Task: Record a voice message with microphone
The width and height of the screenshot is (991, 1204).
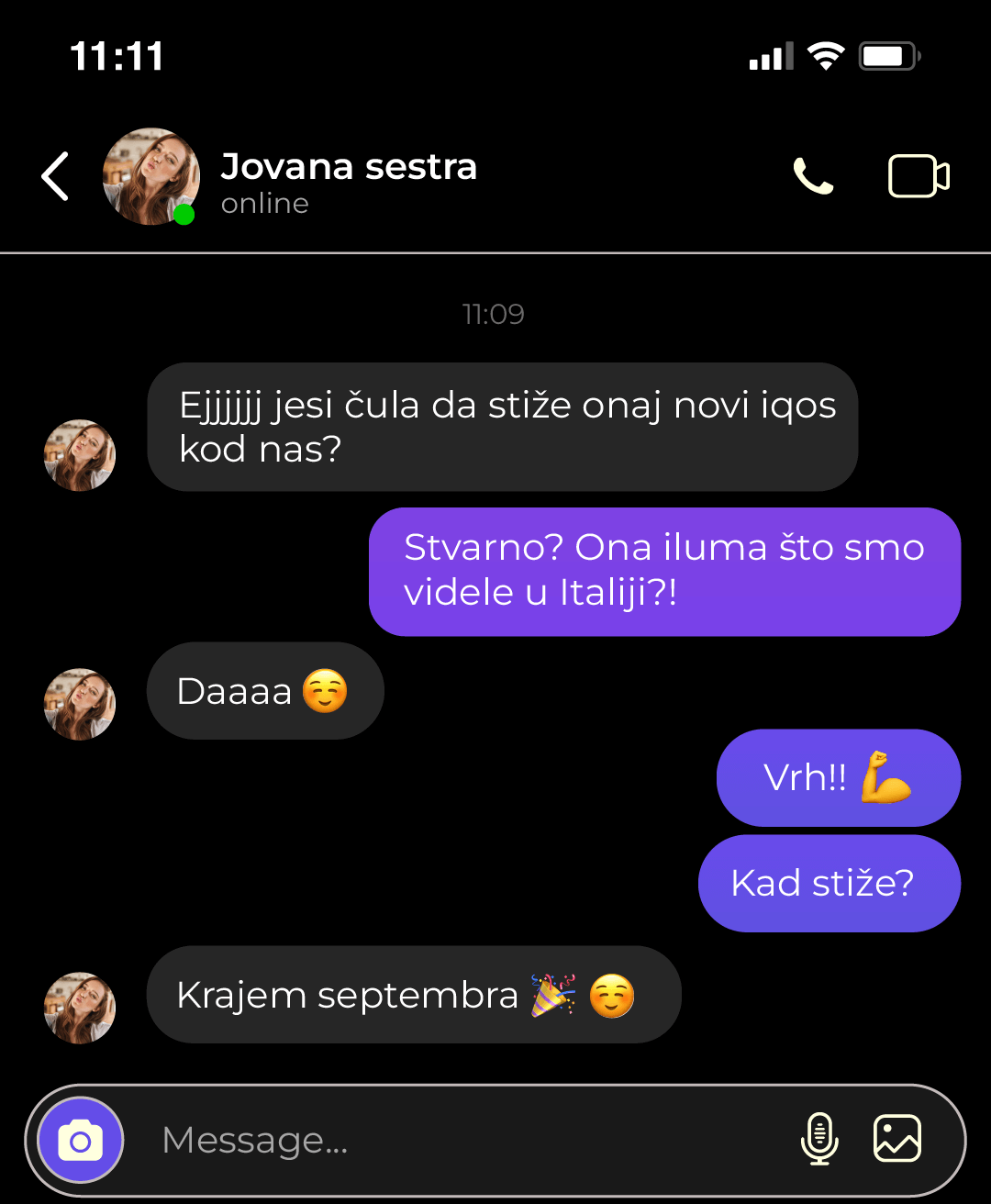Action: [819, 1139]
